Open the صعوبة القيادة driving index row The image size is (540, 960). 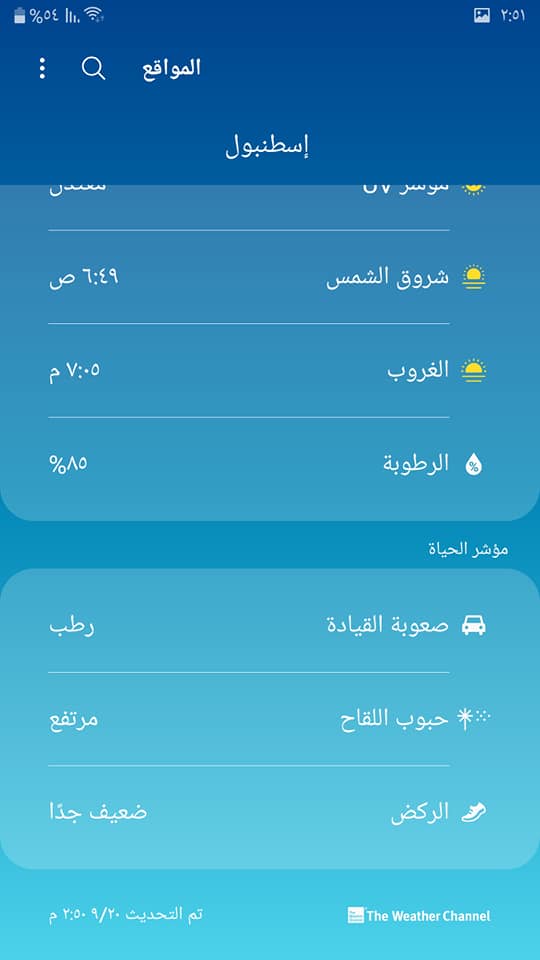point(269,626)
